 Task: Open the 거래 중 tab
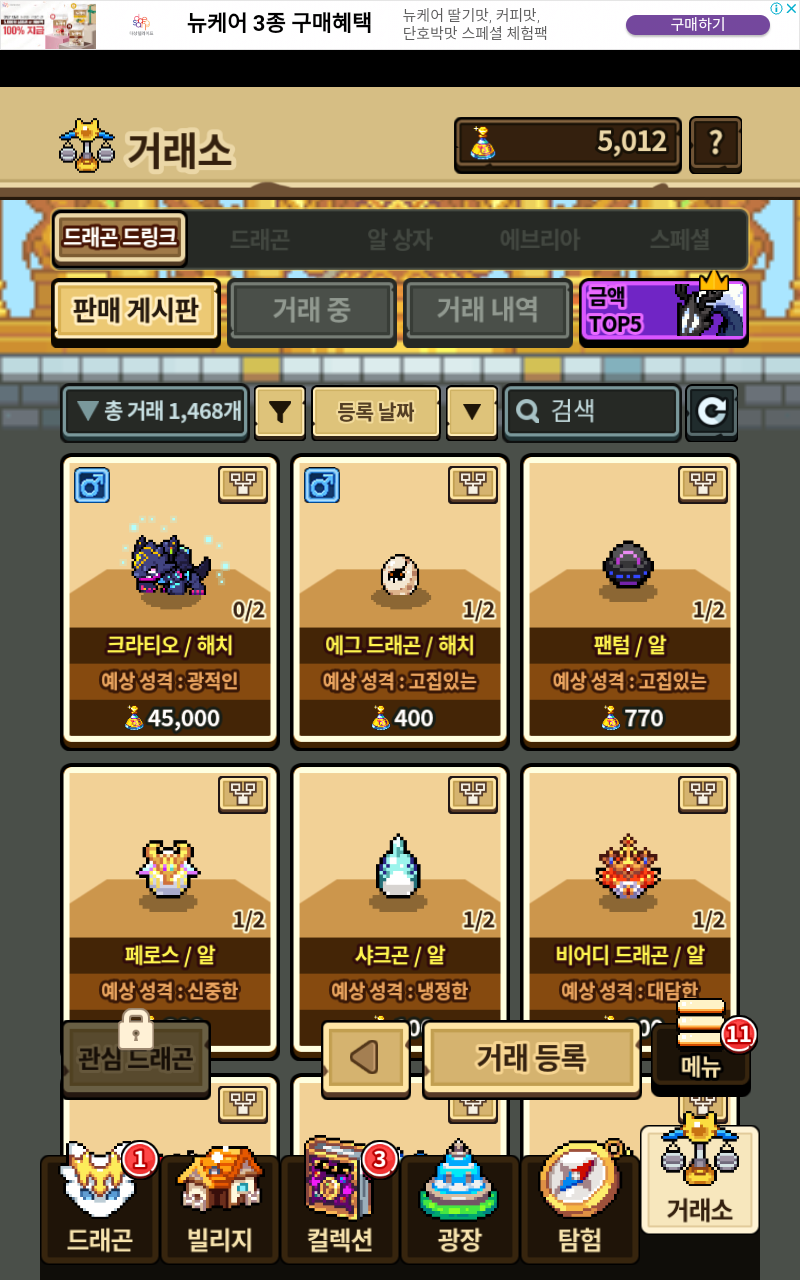coord(312,311)
